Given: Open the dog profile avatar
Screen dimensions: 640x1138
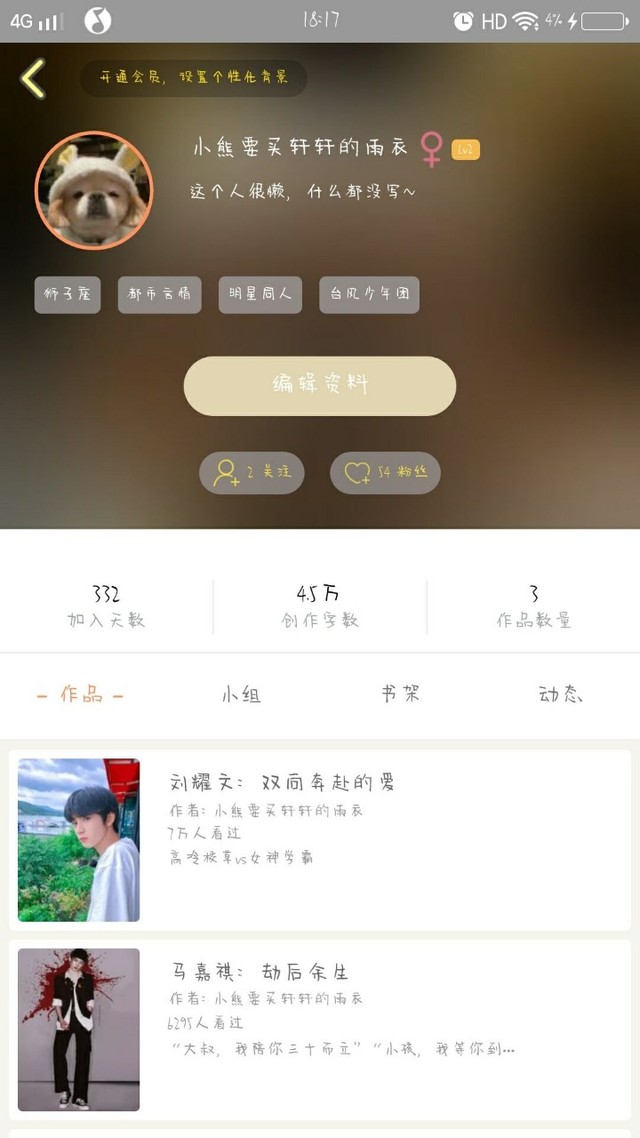Looking at the screenshot, I should click(x=94, y=190).
